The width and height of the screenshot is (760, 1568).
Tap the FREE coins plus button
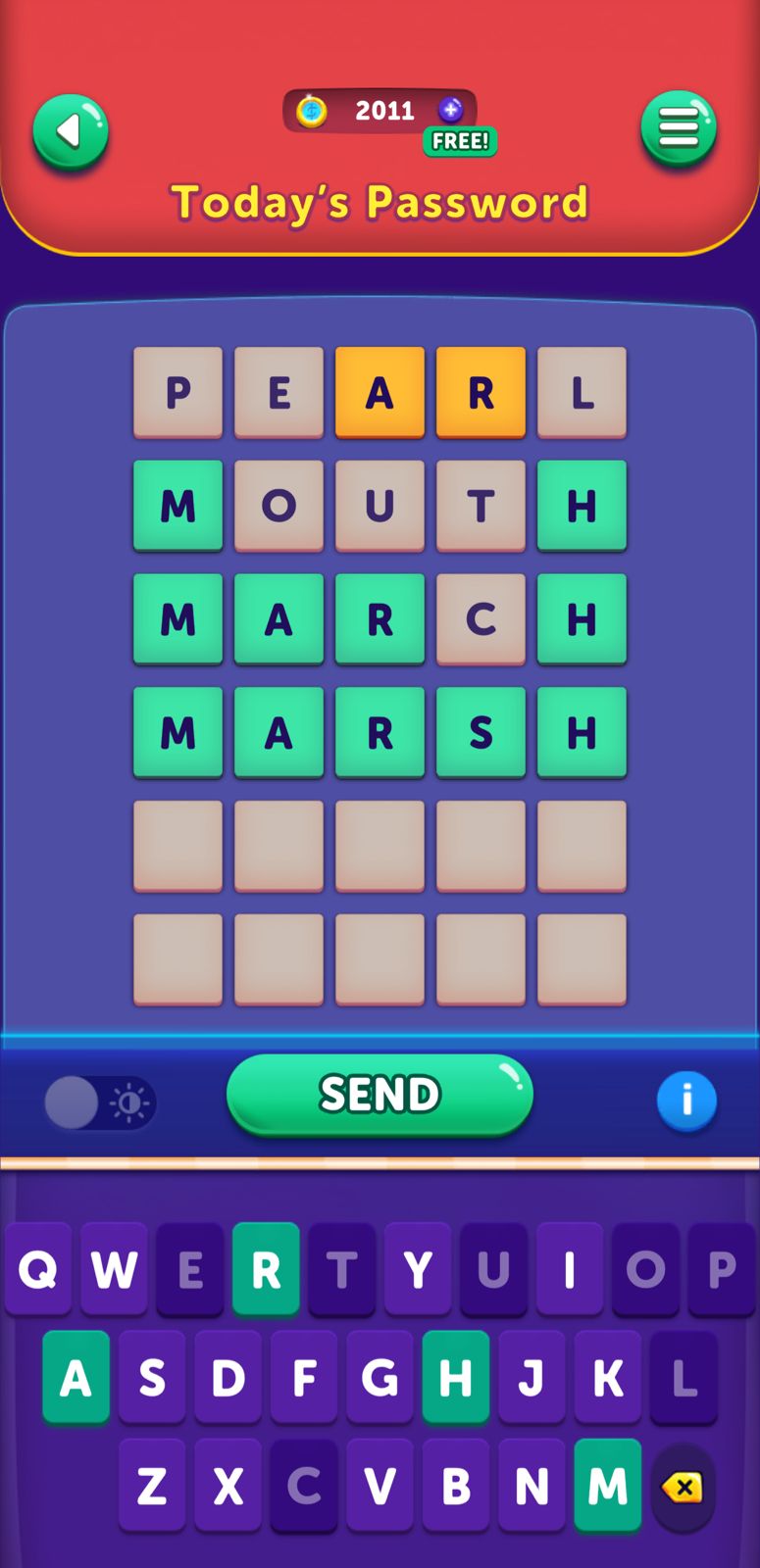451,111
